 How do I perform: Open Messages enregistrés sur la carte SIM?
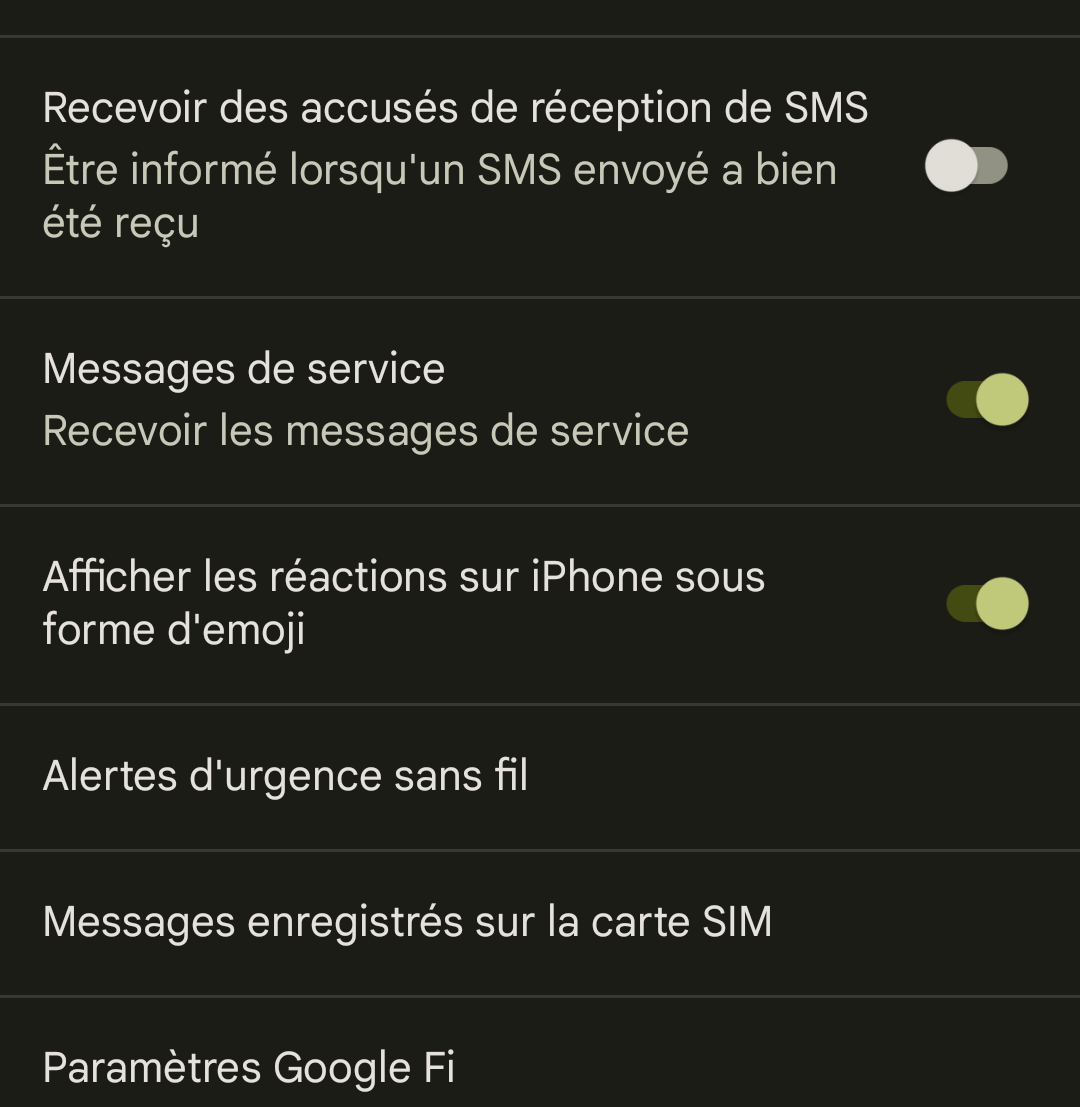407,922
